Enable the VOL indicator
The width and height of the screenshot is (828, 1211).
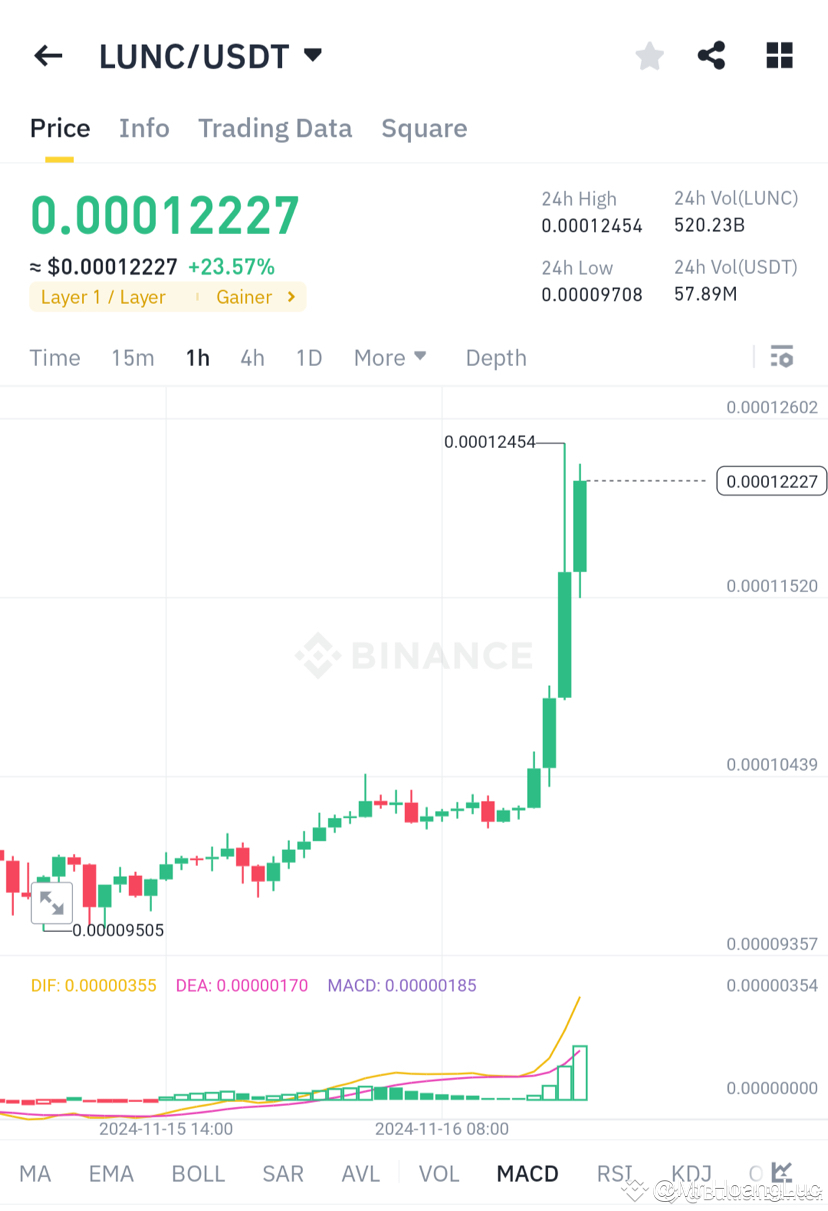(439, 1173)
